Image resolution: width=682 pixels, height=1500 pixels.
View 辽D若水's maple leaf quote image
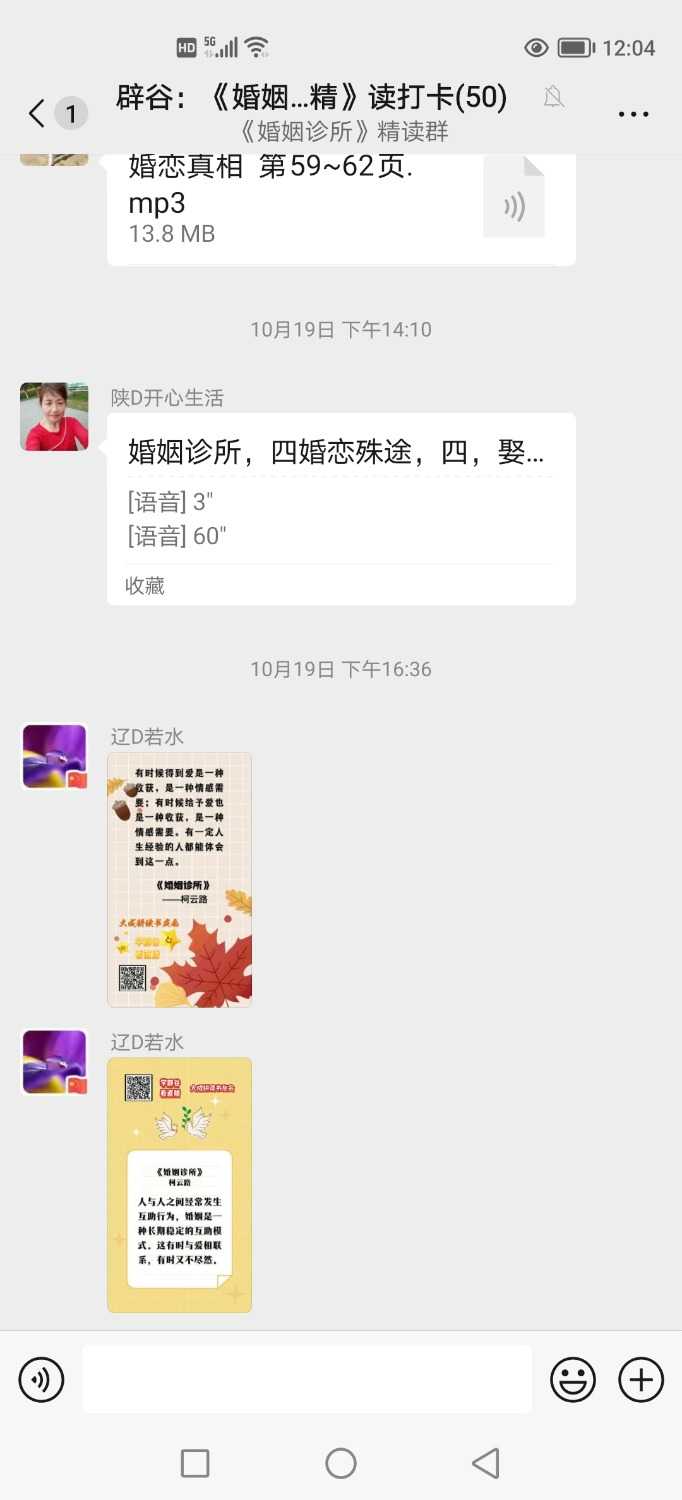180,879
